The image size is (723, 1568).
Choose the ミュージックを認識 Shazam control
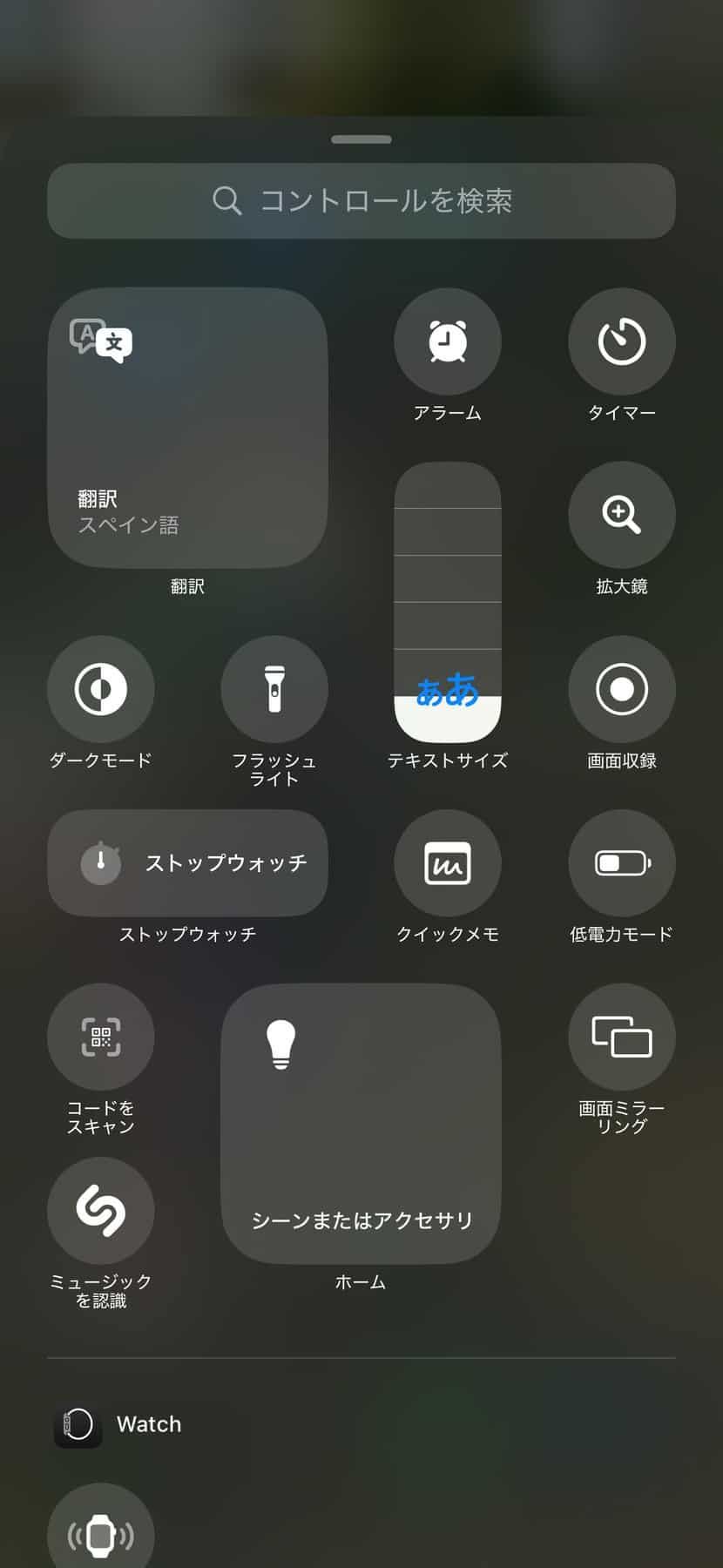tap(101, 1210)
